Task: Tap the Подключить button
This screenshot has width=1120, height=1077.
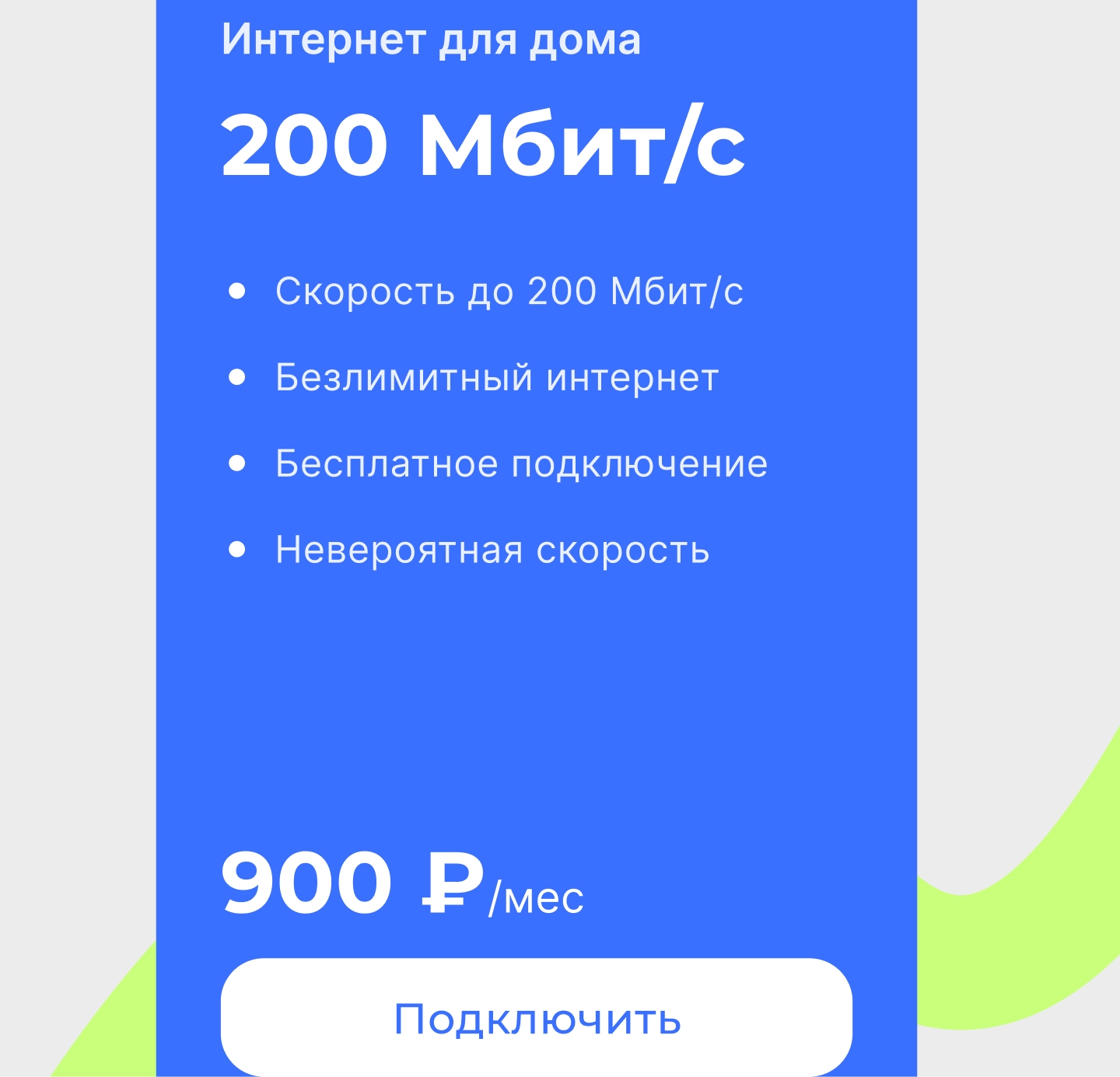Action: click(x=537, y=1017)
